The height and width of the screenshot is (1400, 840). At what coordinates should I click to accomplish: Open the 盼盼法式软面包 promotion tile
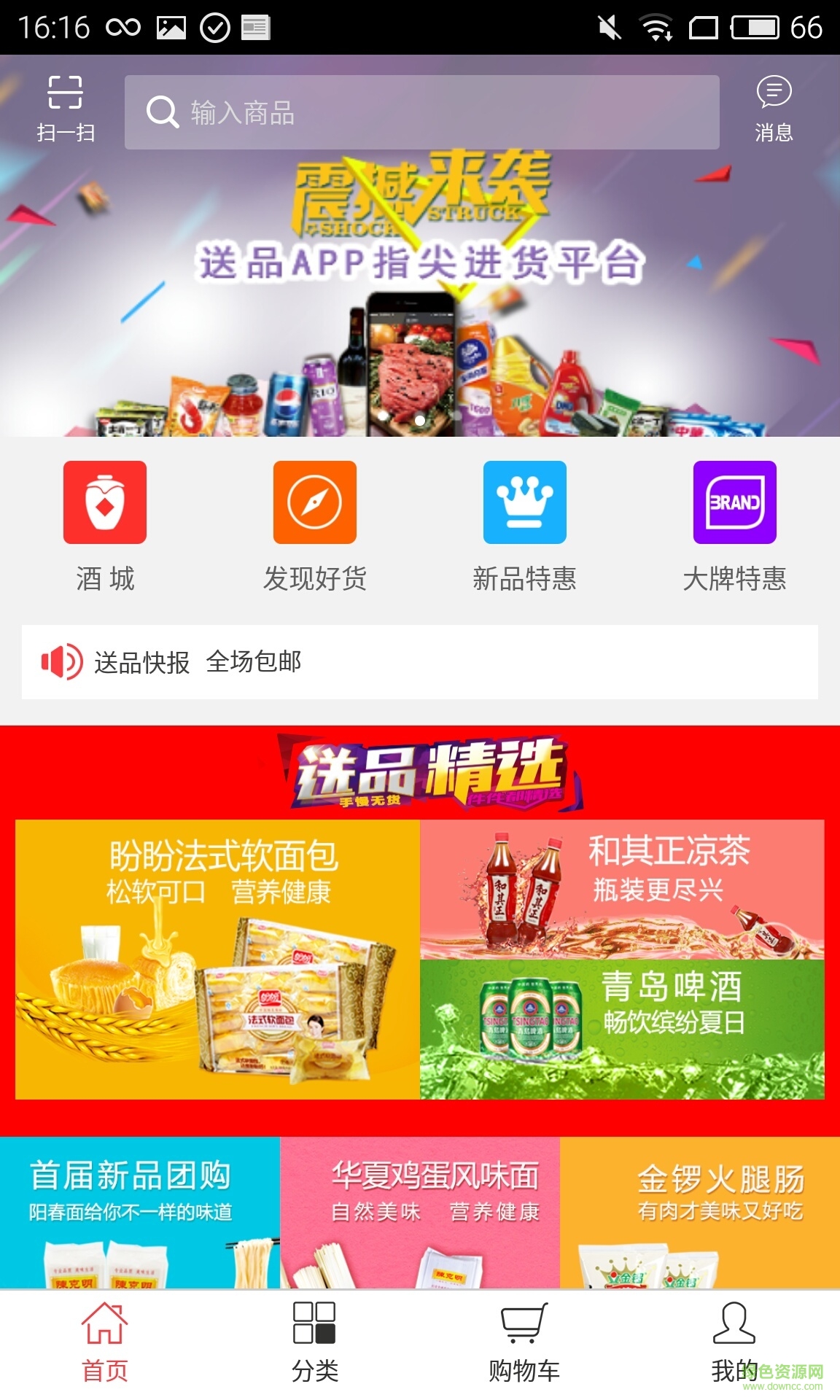pos(217,959)
